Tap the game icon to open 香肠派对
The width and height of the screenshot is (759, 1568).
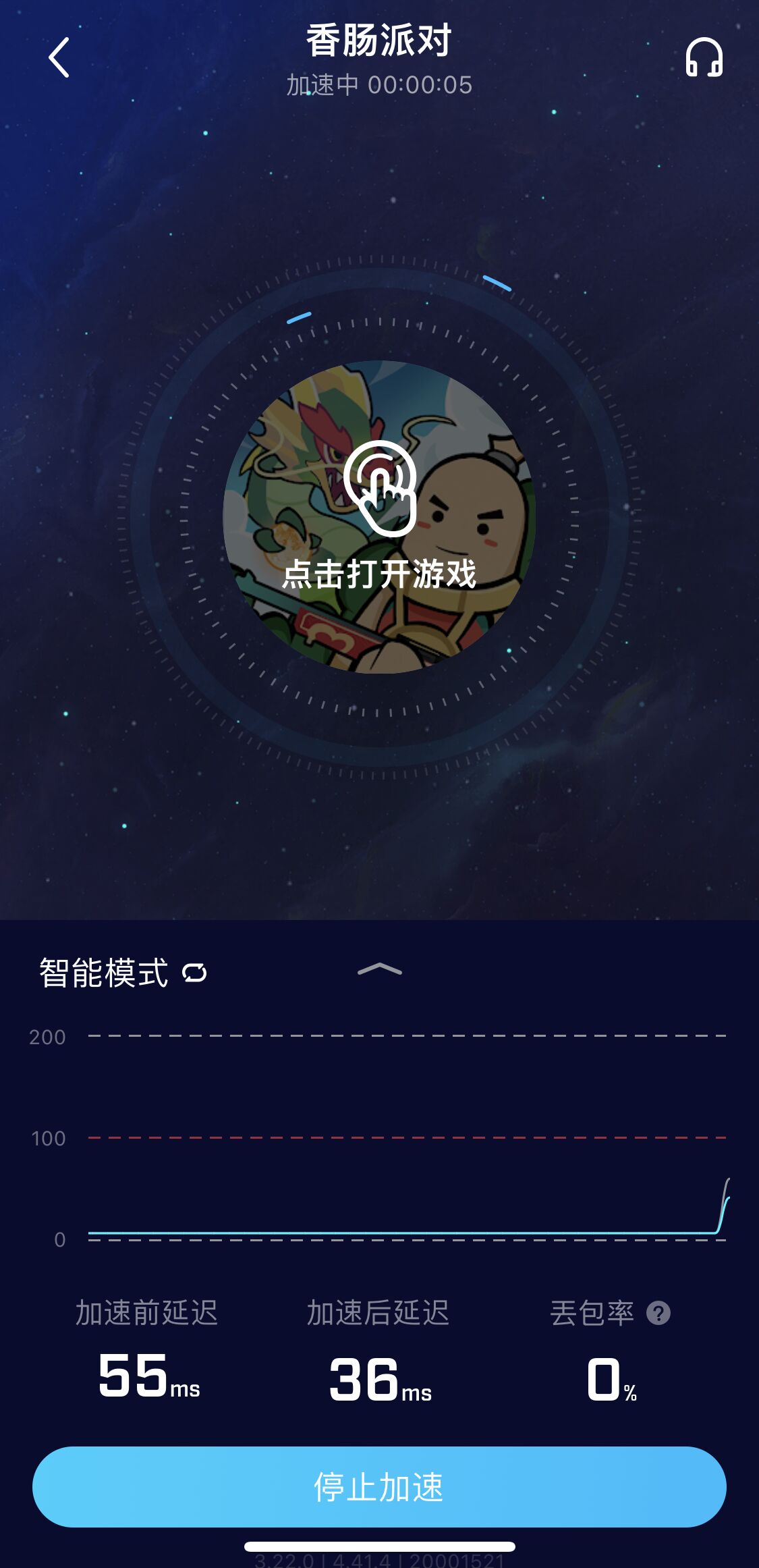379,516
